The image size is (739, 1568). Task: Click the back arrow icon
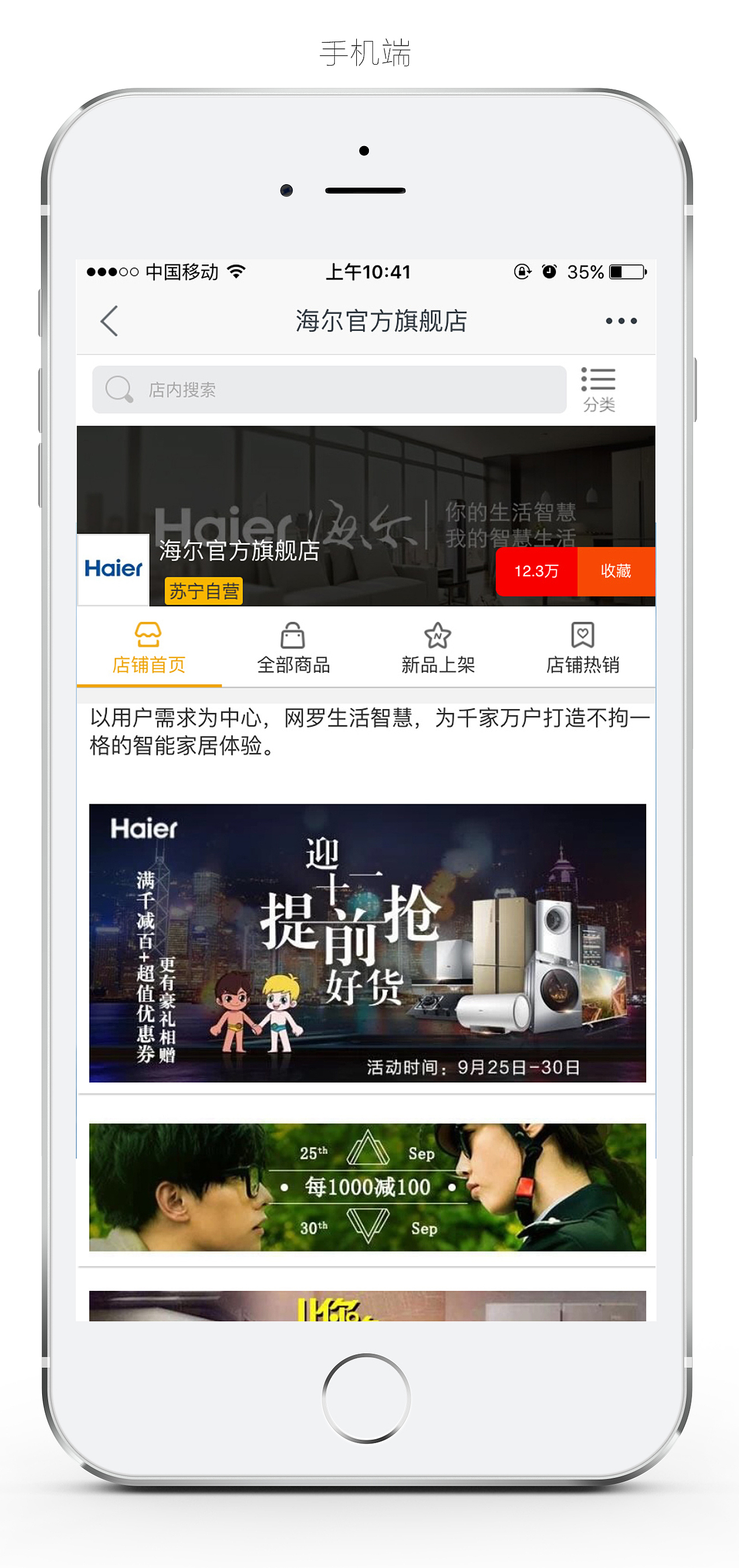coord(110,322)
